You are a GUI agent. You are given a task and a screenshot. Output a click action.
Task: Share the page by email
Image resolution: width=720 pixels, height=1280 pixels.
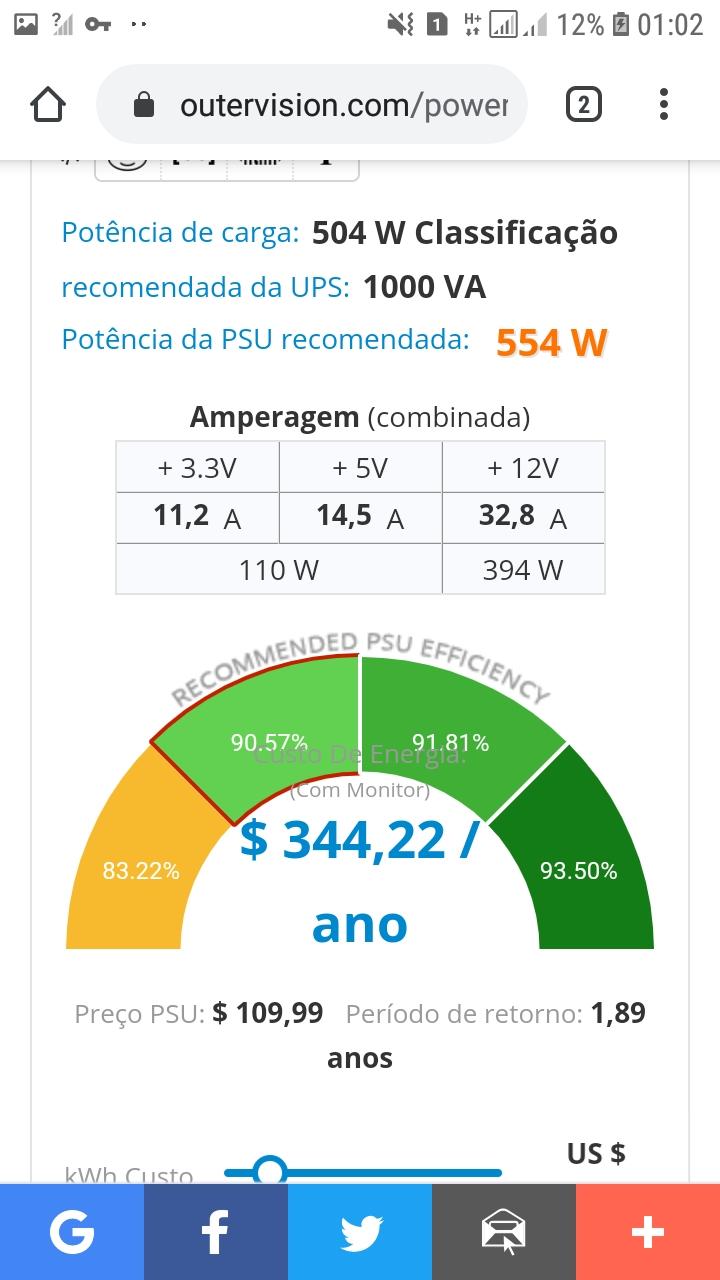pos(504,1232)
